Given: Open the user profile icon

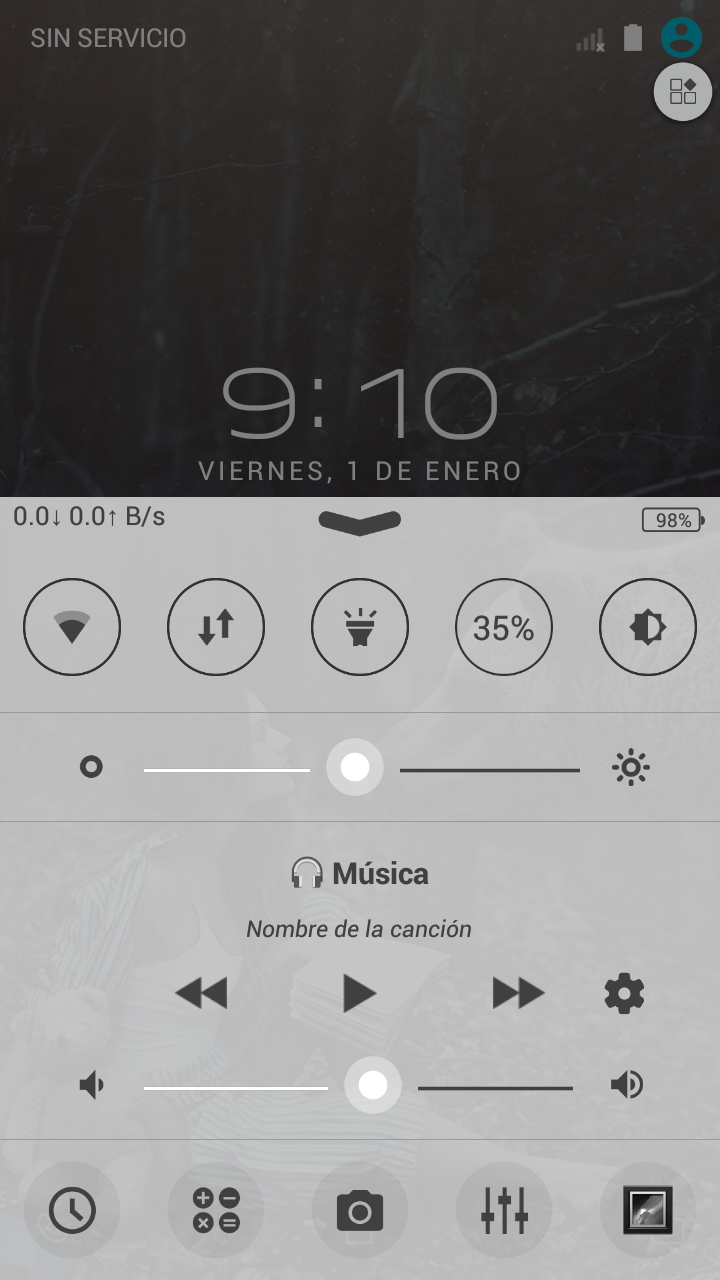Looking at the screenshot, I should [682, 37].
